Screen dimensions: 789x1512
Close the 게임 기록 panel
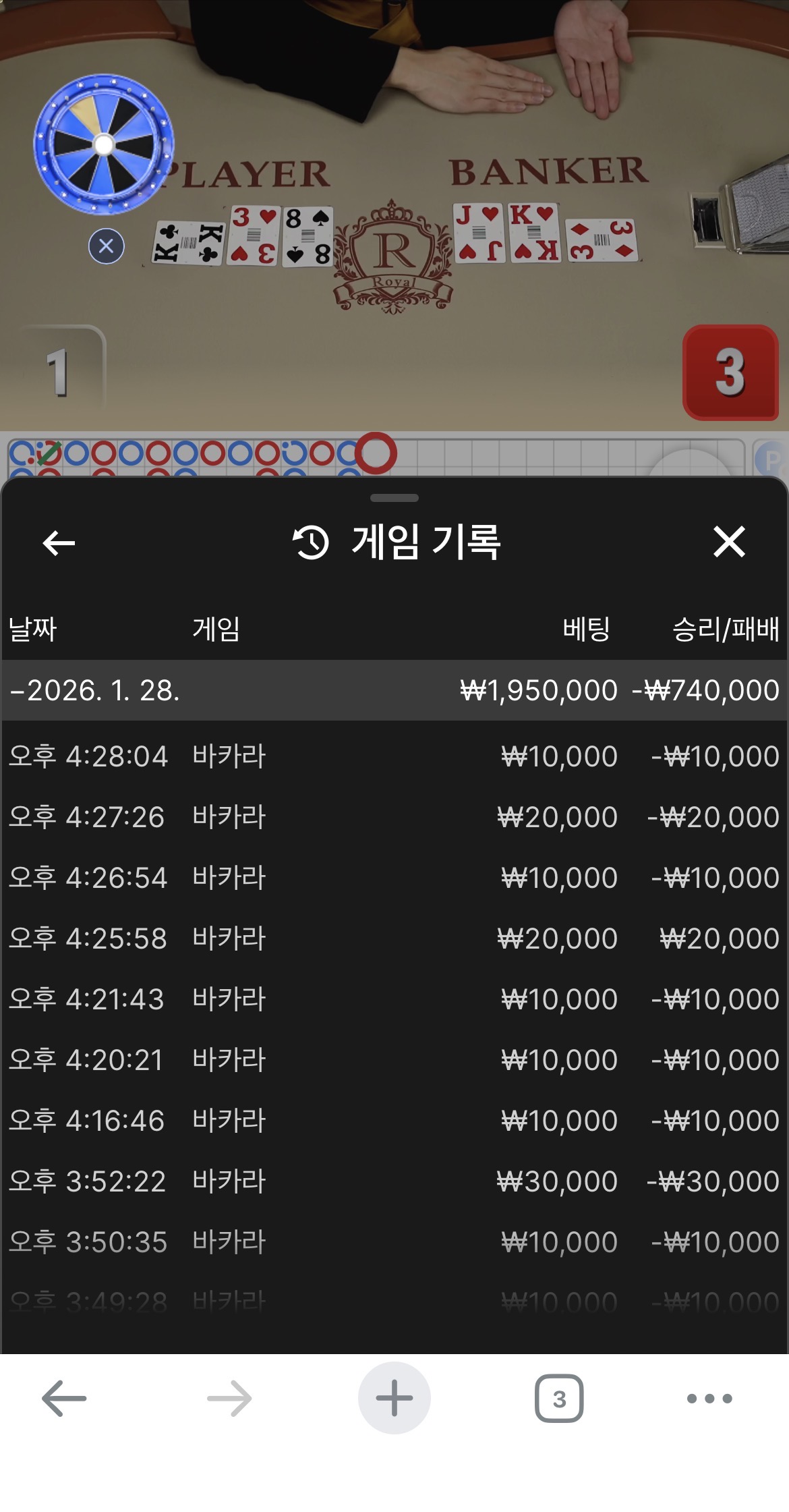(x=729, y=542)
